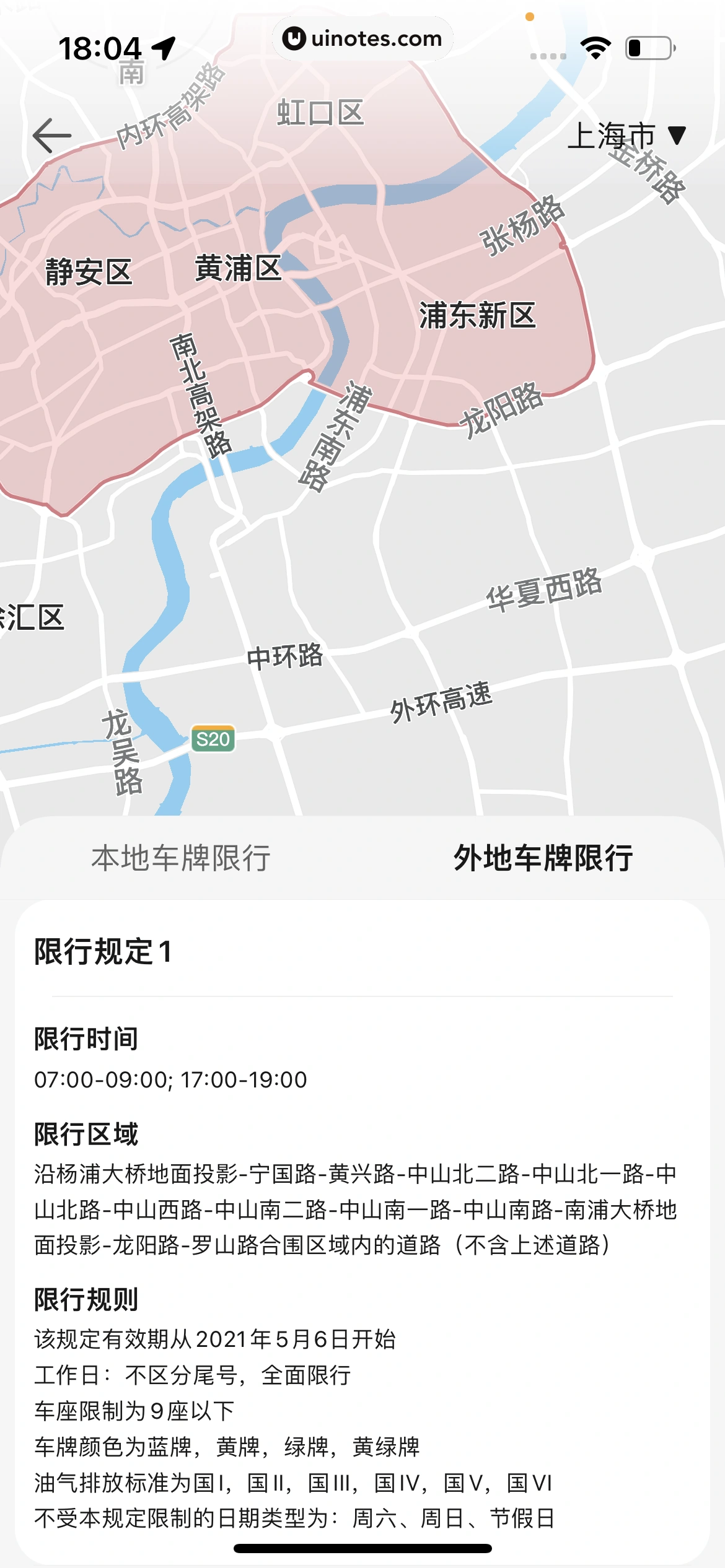Open the 上海市 city dropdown

tap(626, 136)
